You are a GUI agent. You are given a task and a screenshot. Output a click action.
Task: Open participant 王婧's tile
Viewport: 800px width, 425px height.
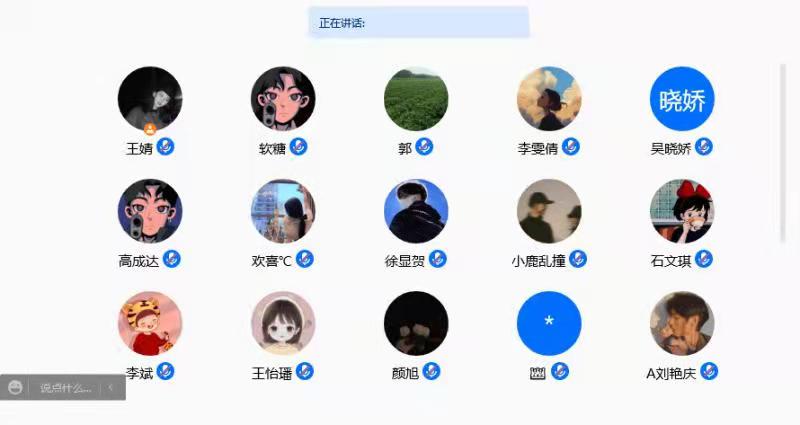coord(150,99)
